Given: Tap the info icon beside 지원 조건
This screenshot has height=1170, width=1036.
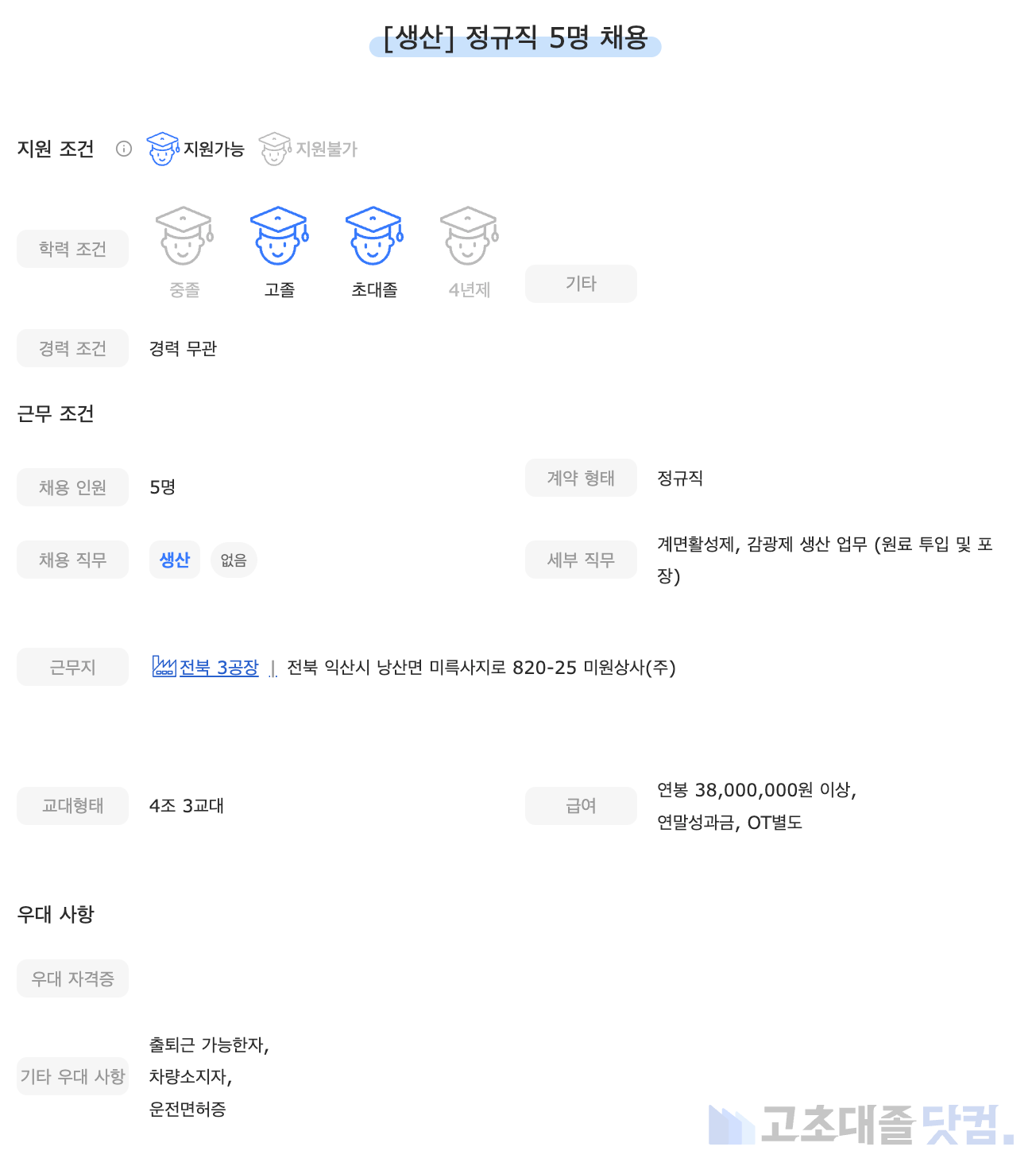Looking at the screenshot, I should coord(123,149).
